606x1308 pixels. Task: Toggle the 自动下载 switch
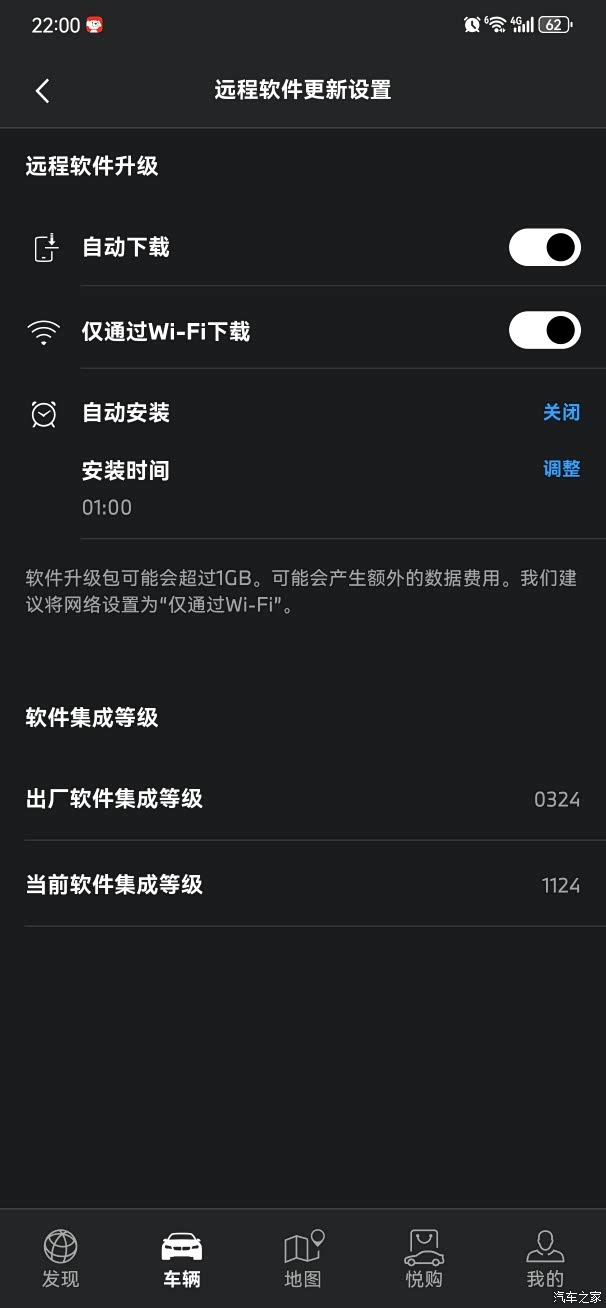tap(544, 247)
